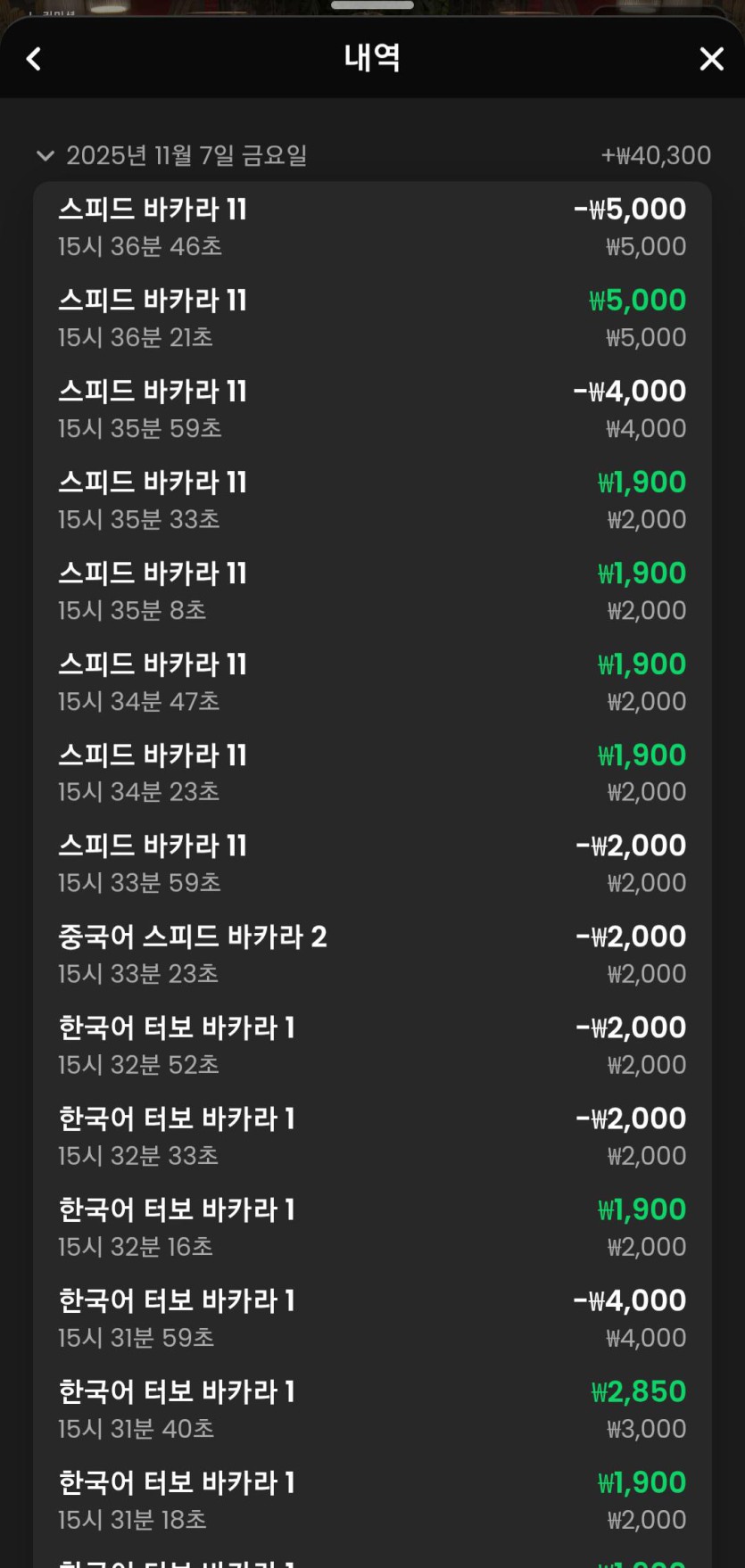This screenshot has height=1568, width=745.
Task: Open 스피드 바카라 11 entry at 15시 35분 8초
Action: pyautogui.click(x=371, y=590)
